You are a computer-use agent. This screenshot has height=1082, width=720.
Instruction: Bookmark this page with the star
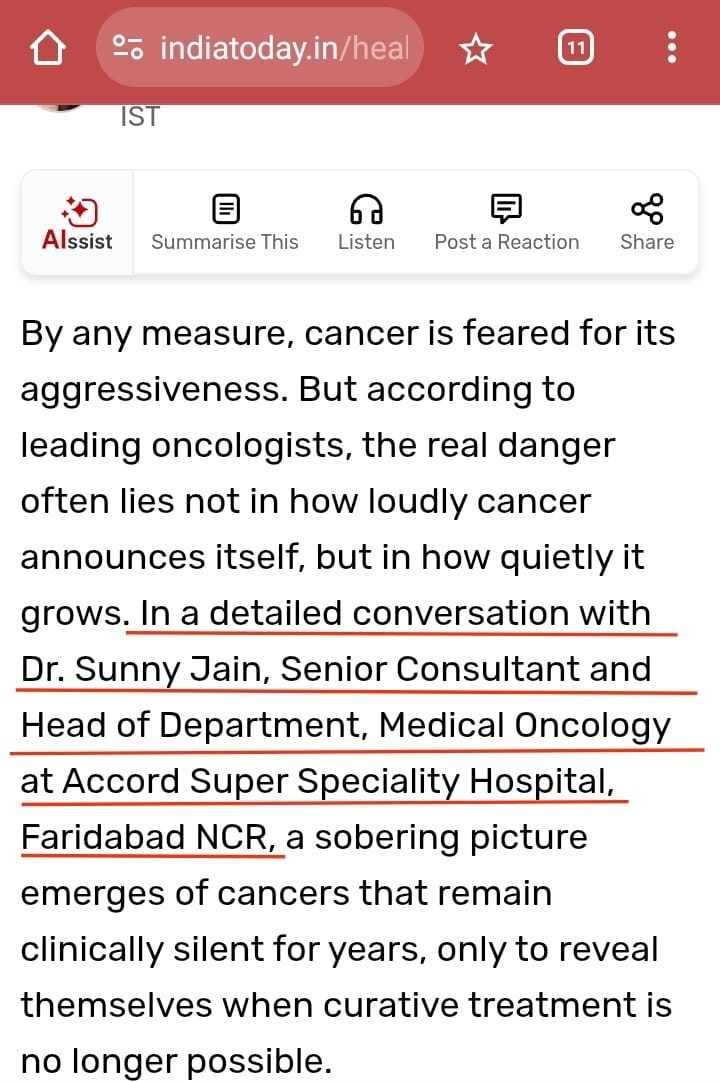[475, 49]
